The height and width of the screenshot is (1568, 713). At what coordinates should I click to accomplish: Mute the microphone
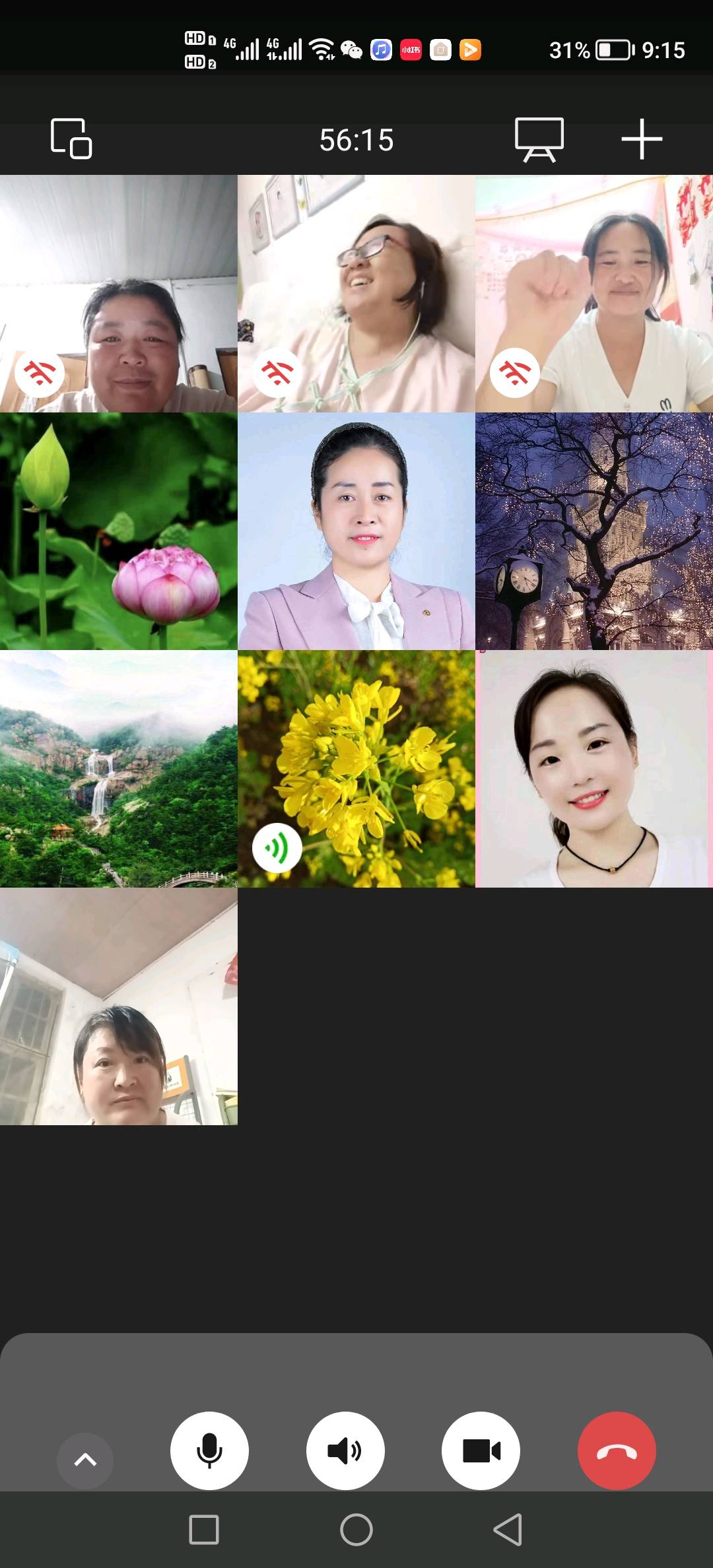209,1451
